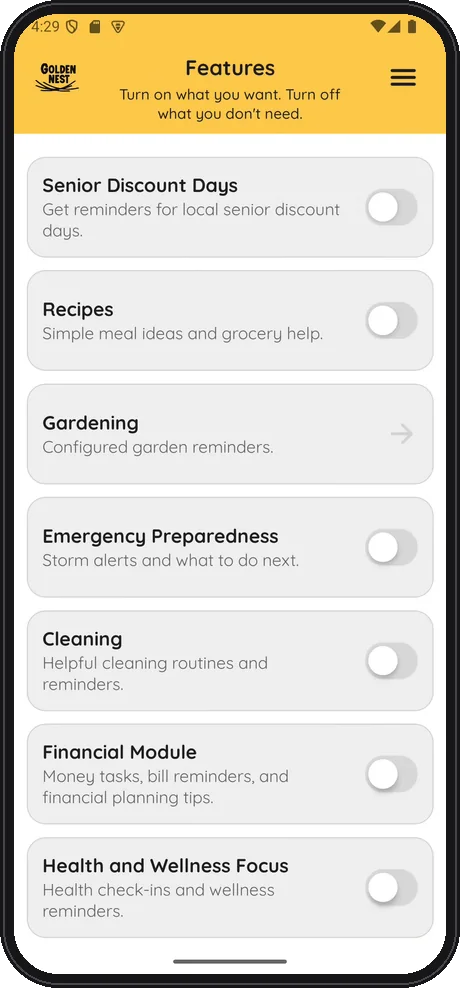Enable Senior Discount Days reminders
460x988 pixels.
tap(391, 207)
